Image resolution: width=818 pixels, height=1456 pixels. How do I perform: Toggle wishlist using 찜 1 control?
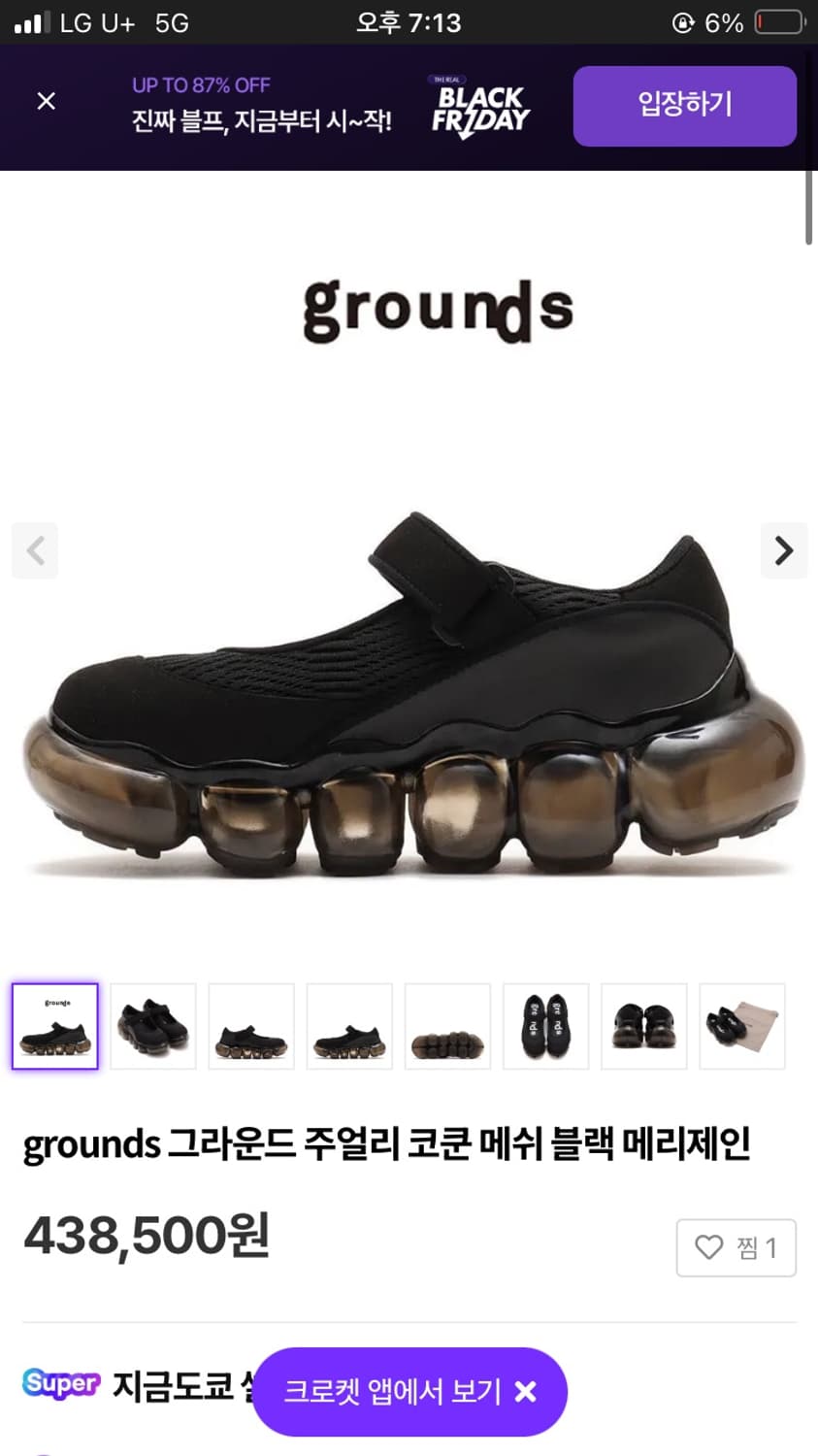coord(736,1247)
